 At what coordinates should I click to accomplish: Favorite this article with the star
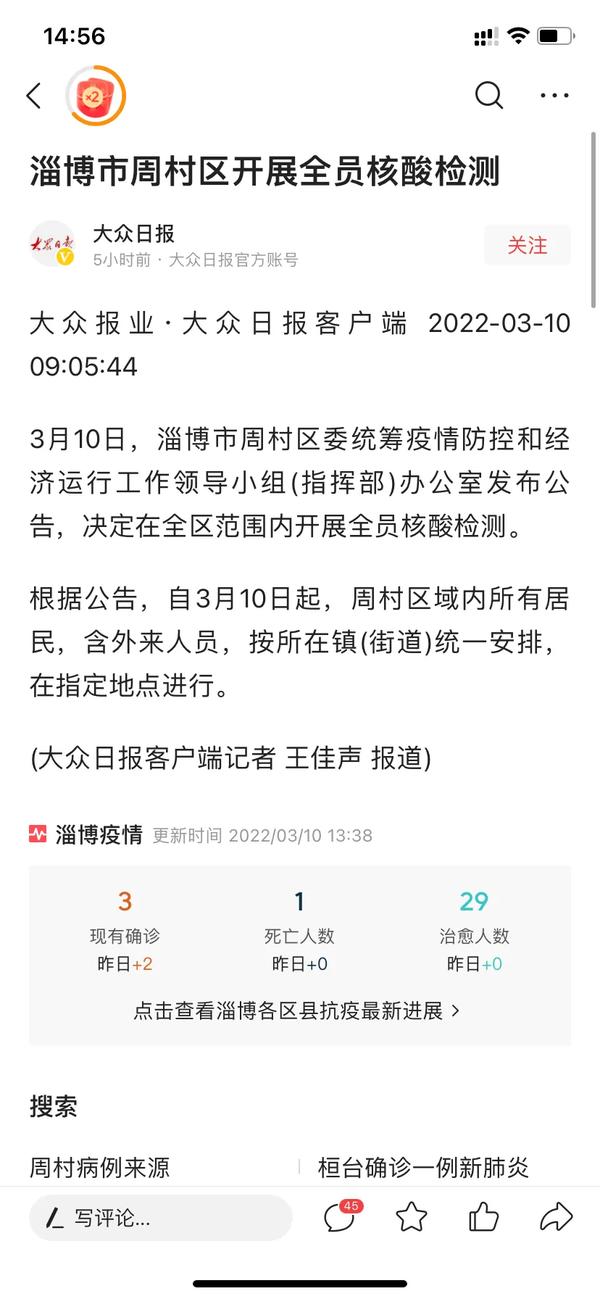(411, 1217)
